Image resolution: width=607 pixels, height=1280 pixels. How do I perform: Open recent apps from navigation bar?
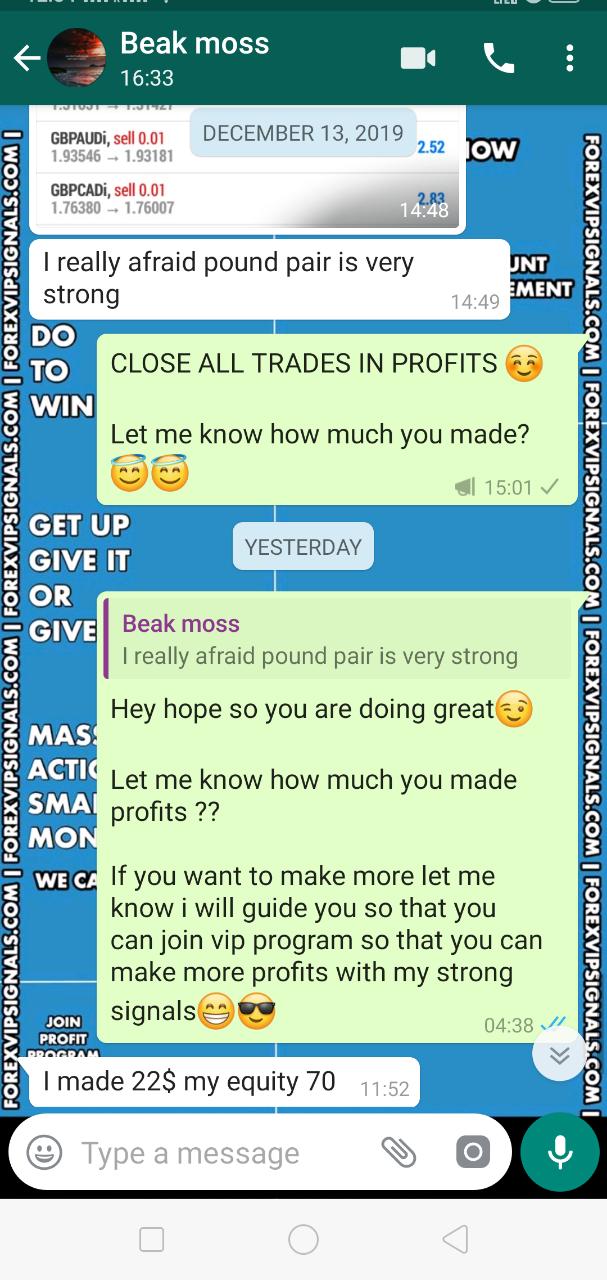pyautogui.click(x=152, y=1240)
